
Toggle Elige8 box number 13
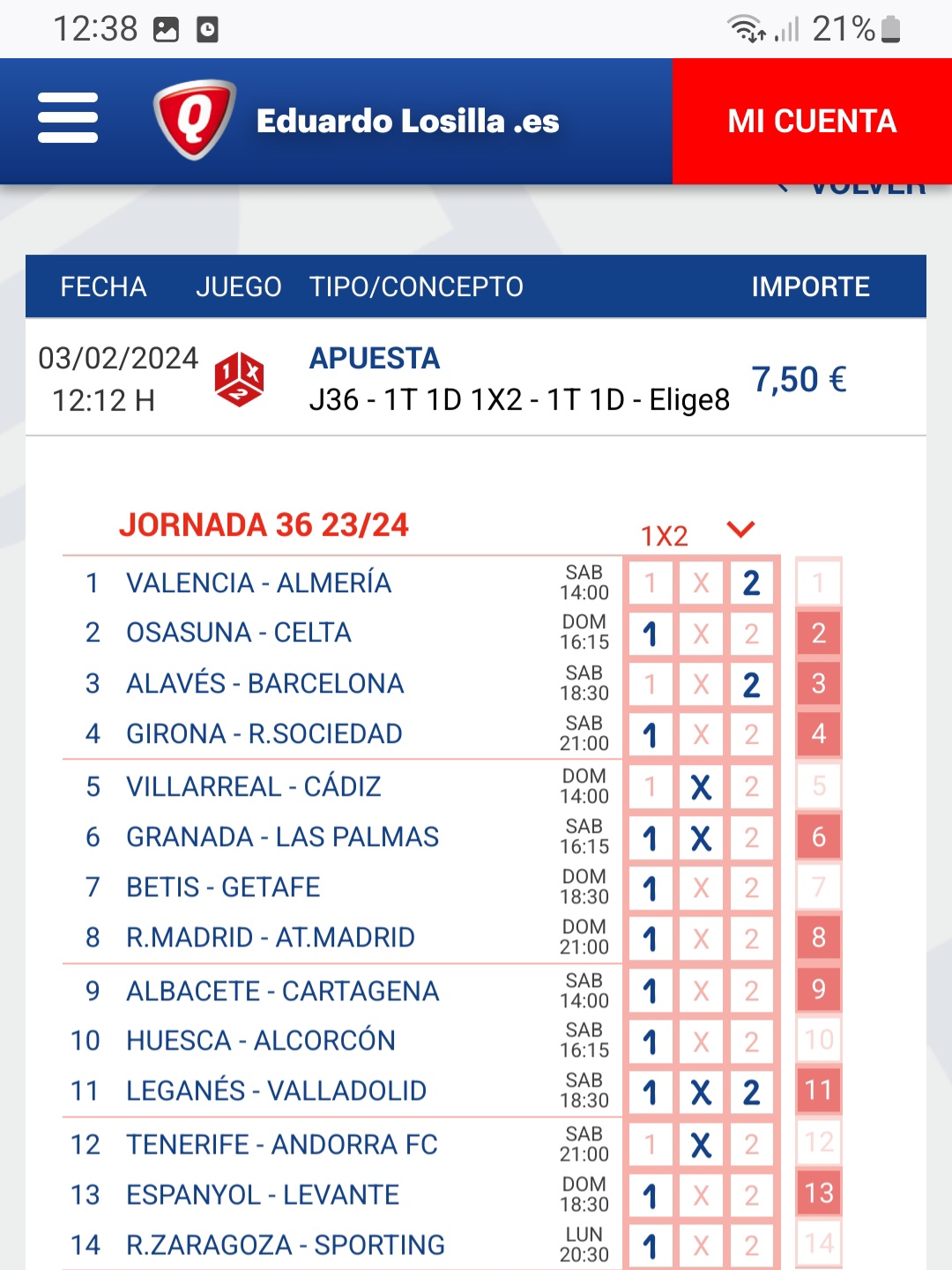[819, 1193]
